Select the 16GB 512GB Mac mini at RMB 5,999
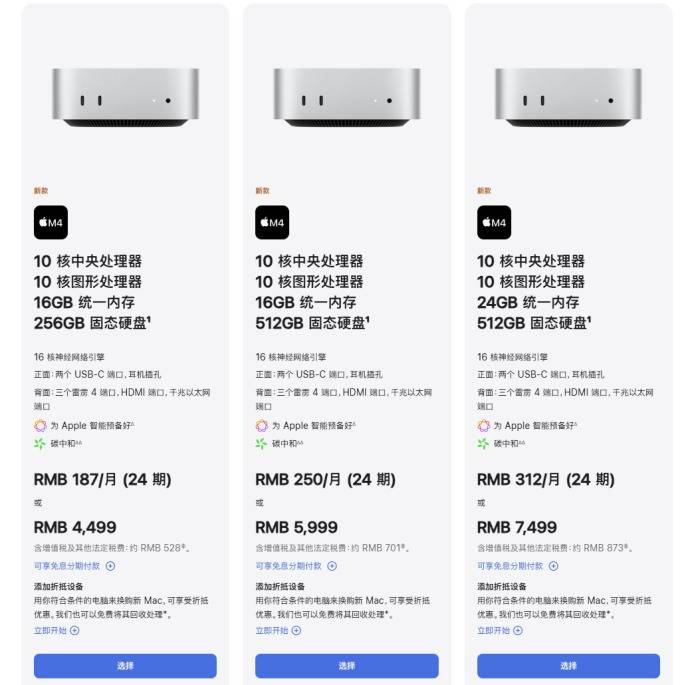The width and height of the screenshot is (700, 685). point(347,665)
